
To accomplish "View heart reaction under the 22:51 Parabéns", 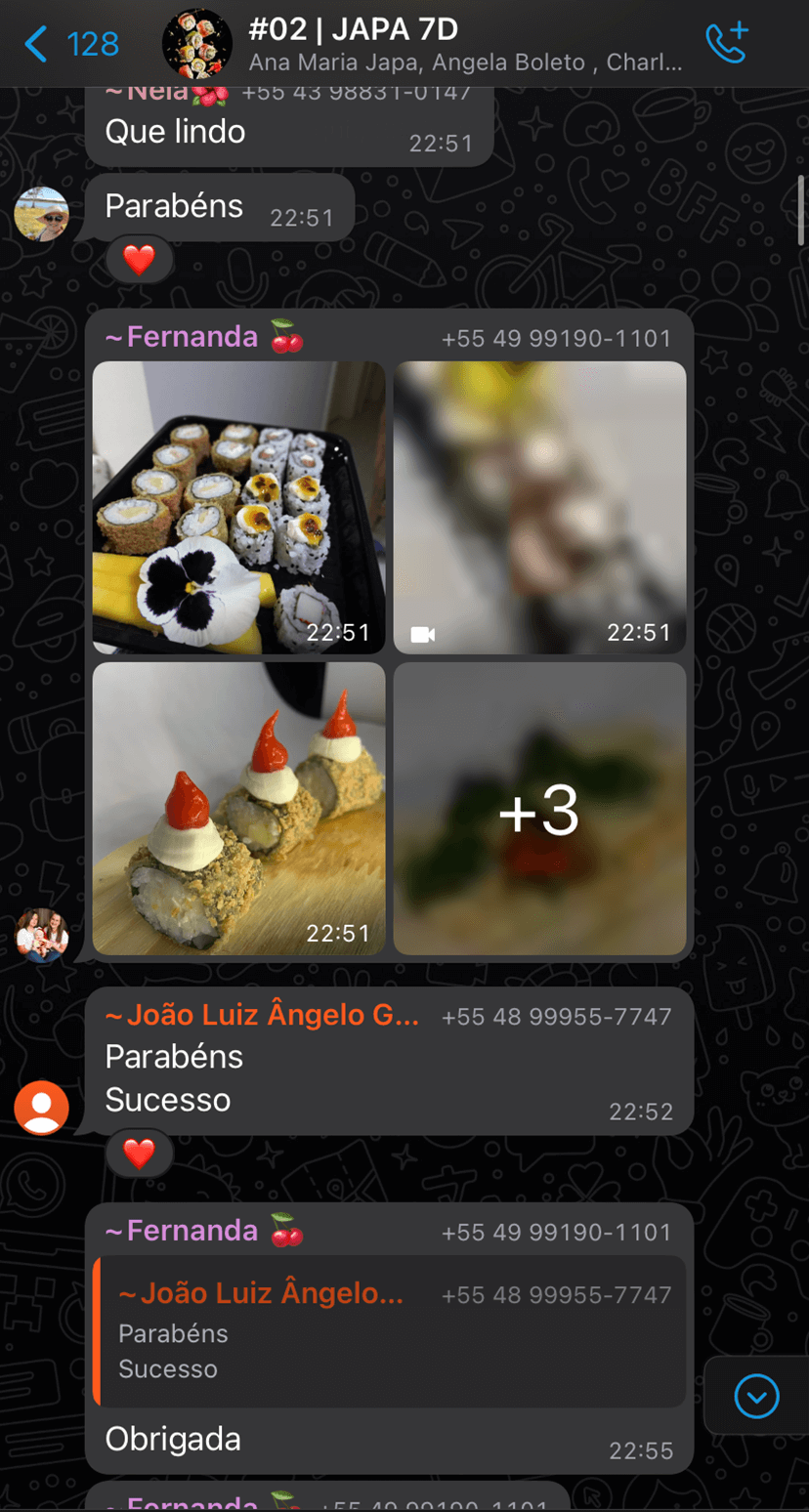I will (139, 259).
